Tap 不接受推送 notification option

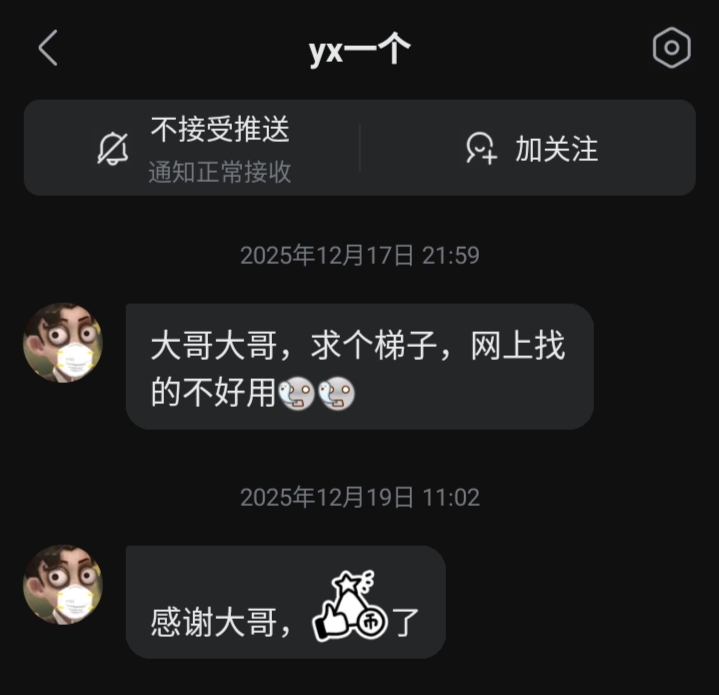click(193, 148)
